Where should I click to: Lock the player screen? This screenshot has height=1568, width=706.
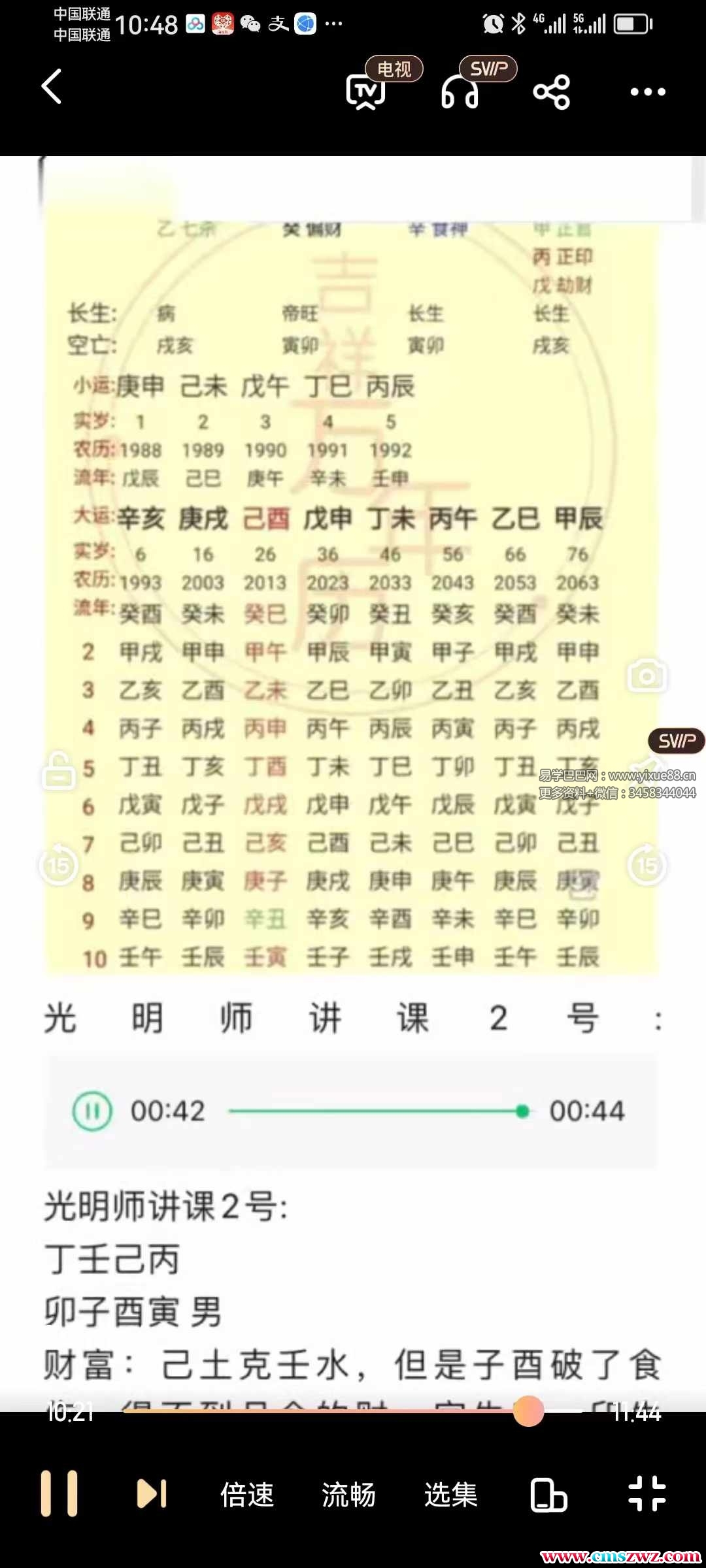(x=58, y=771)
